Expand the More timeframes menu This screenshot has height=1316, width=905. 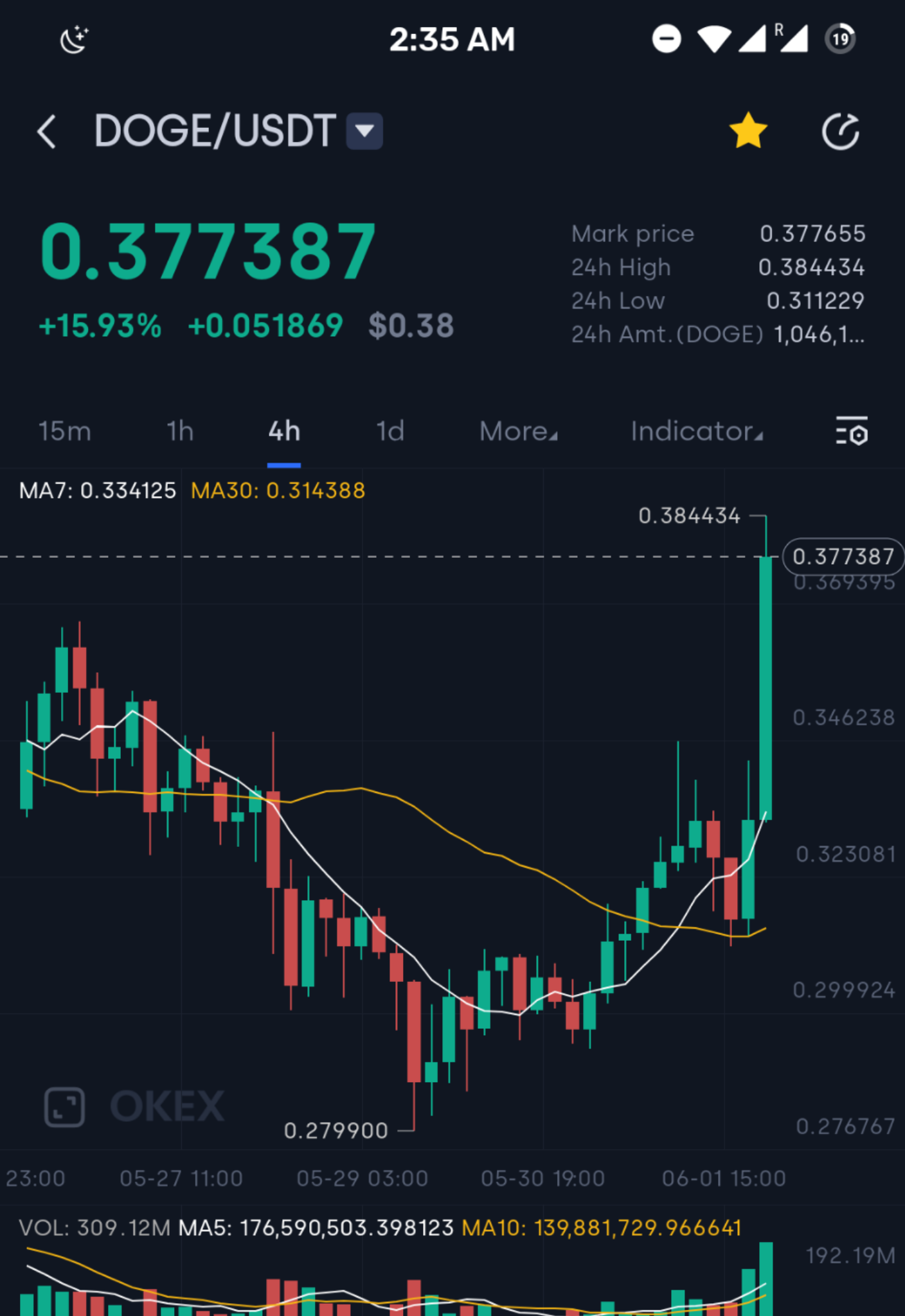[x=518, y=431]
